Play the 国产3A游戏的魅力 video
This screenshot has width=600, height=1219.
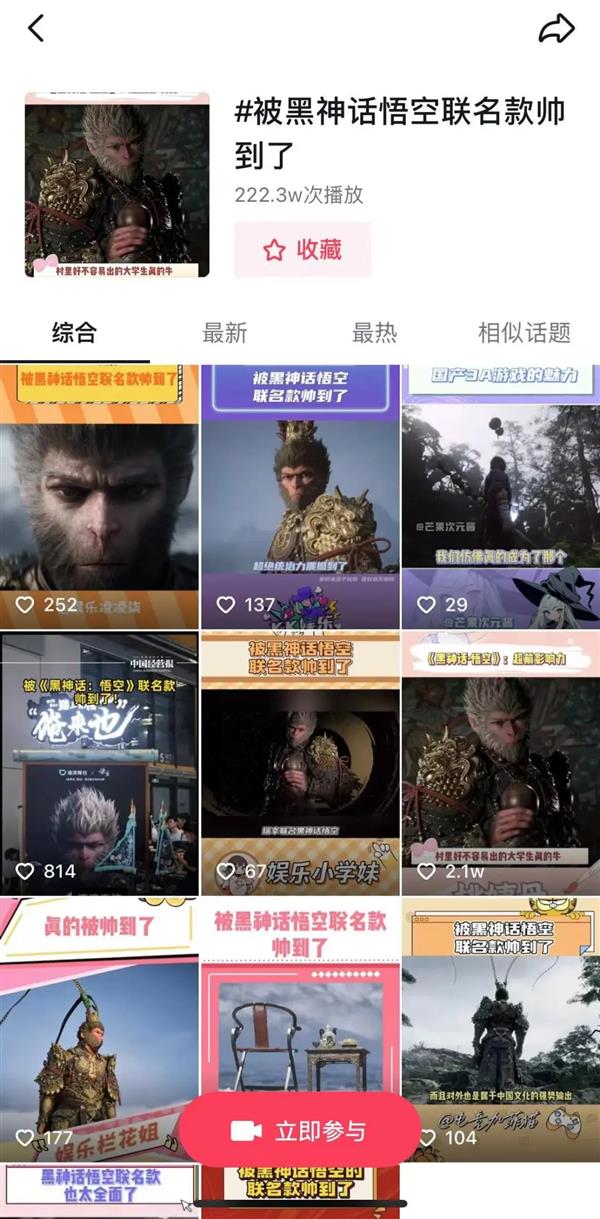(x=501, y=495)
